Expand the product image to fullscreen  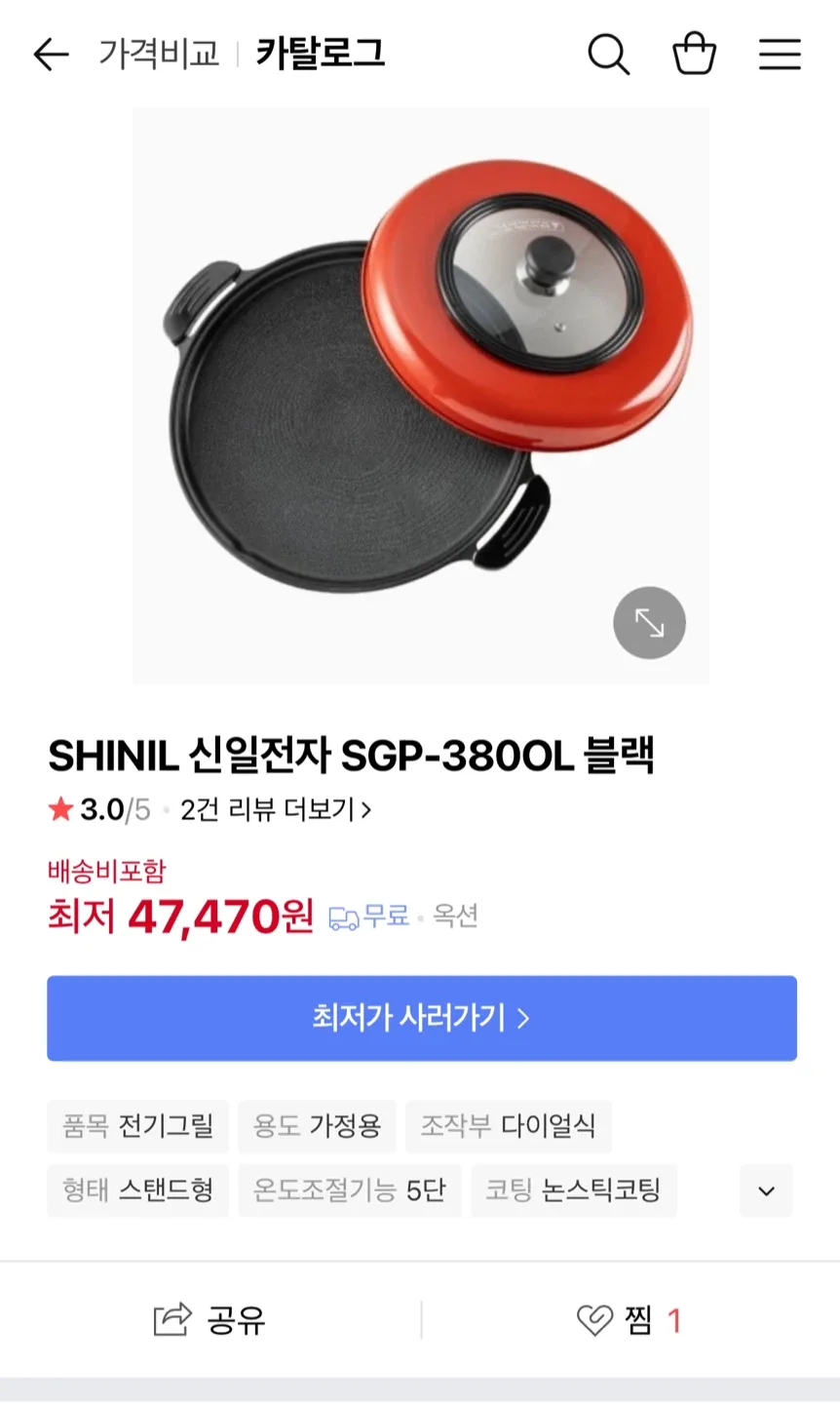(x=649, y=623)
